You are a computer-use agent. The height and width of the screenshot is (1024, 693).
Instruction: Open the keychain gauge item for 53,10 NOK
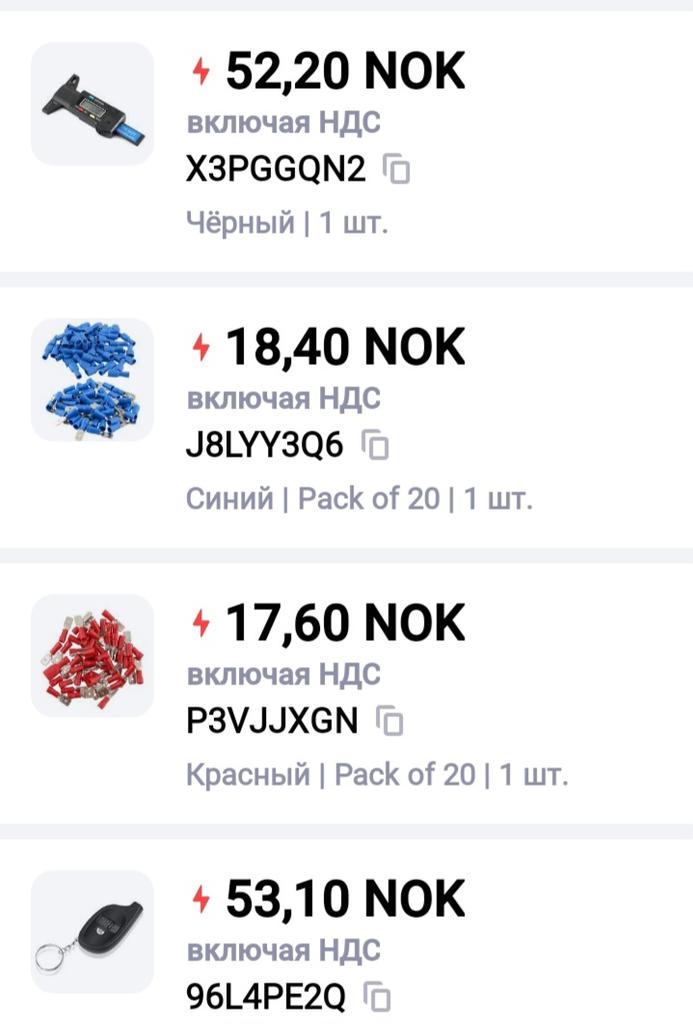92,932
